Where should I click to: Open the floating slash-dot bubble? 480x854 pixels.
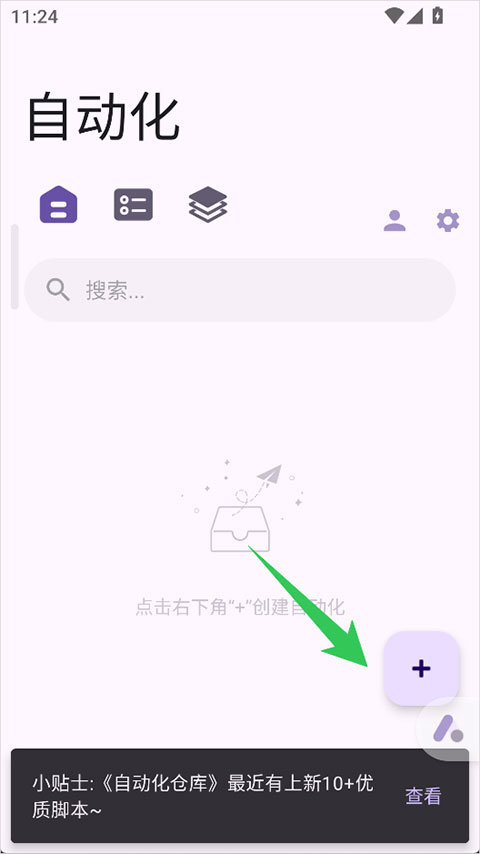(x=448, y=728)
